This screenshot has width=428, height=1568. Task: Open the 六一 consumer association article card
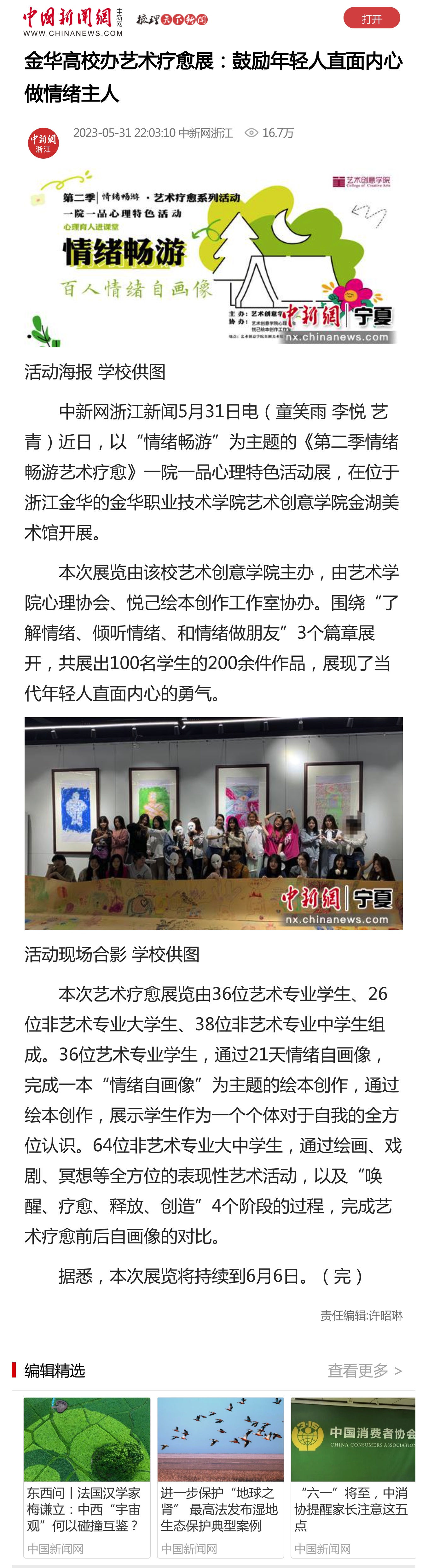coord(354,1476)
